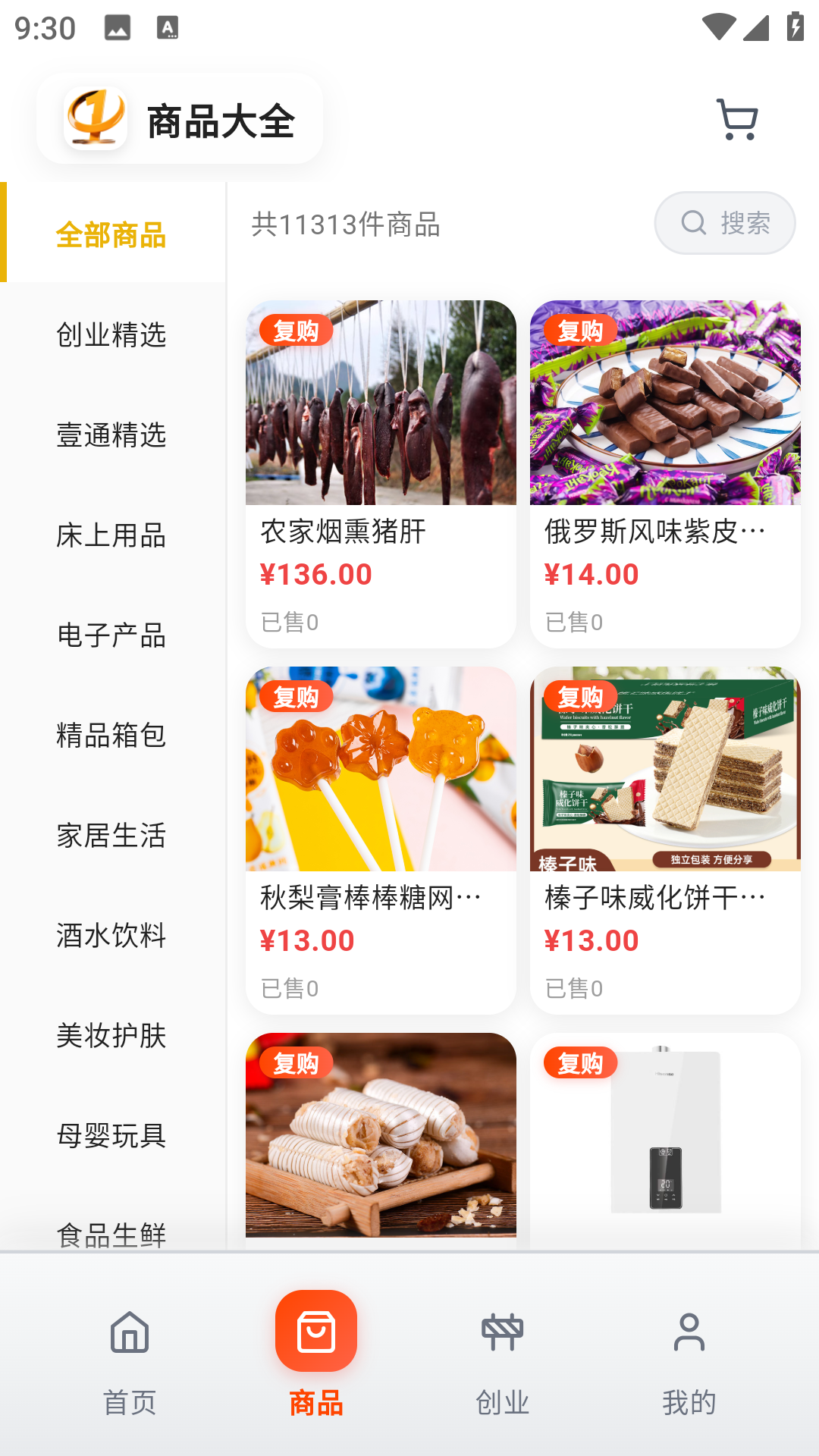
Task: Select the 电子产品 category
Action: [112, 637]
